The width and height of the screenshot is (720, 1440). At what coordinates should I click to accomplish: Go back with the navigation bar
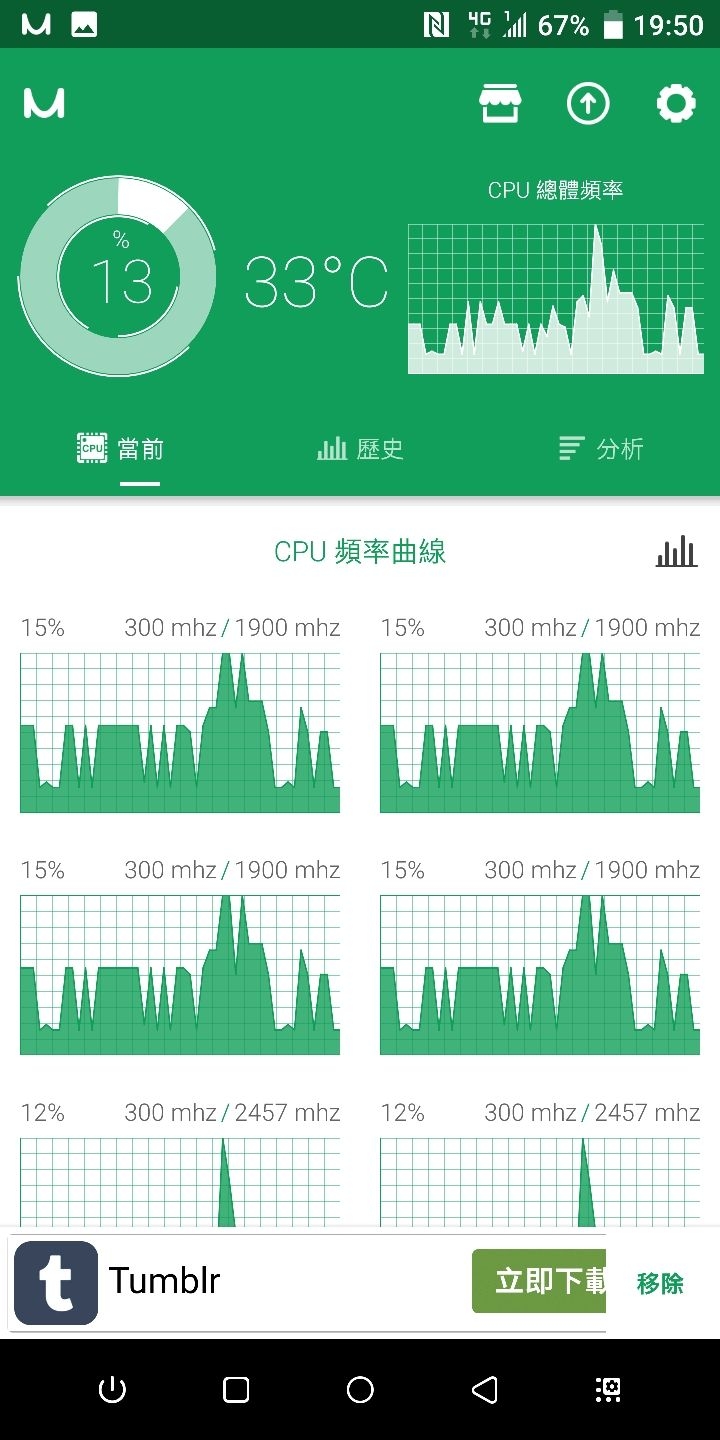(484, 1389)
